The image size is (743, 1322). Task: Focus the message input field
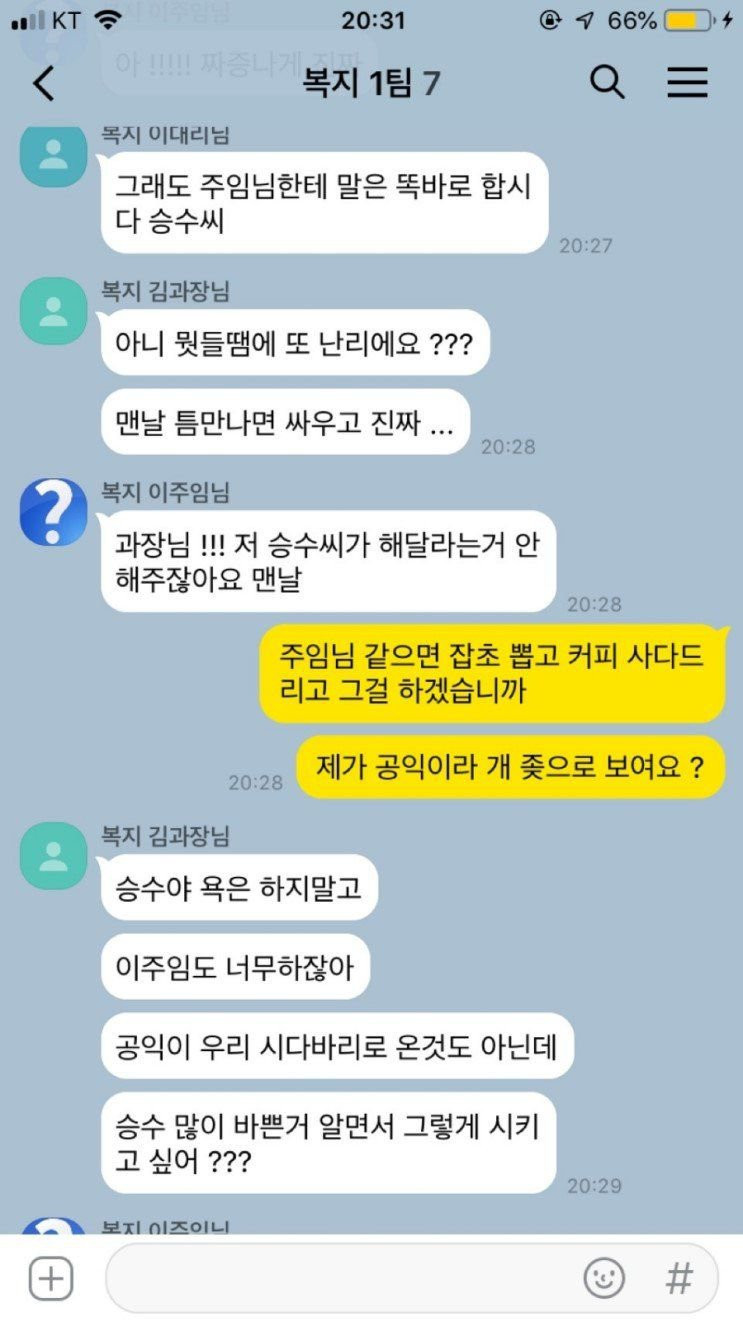coord(340,1278)
